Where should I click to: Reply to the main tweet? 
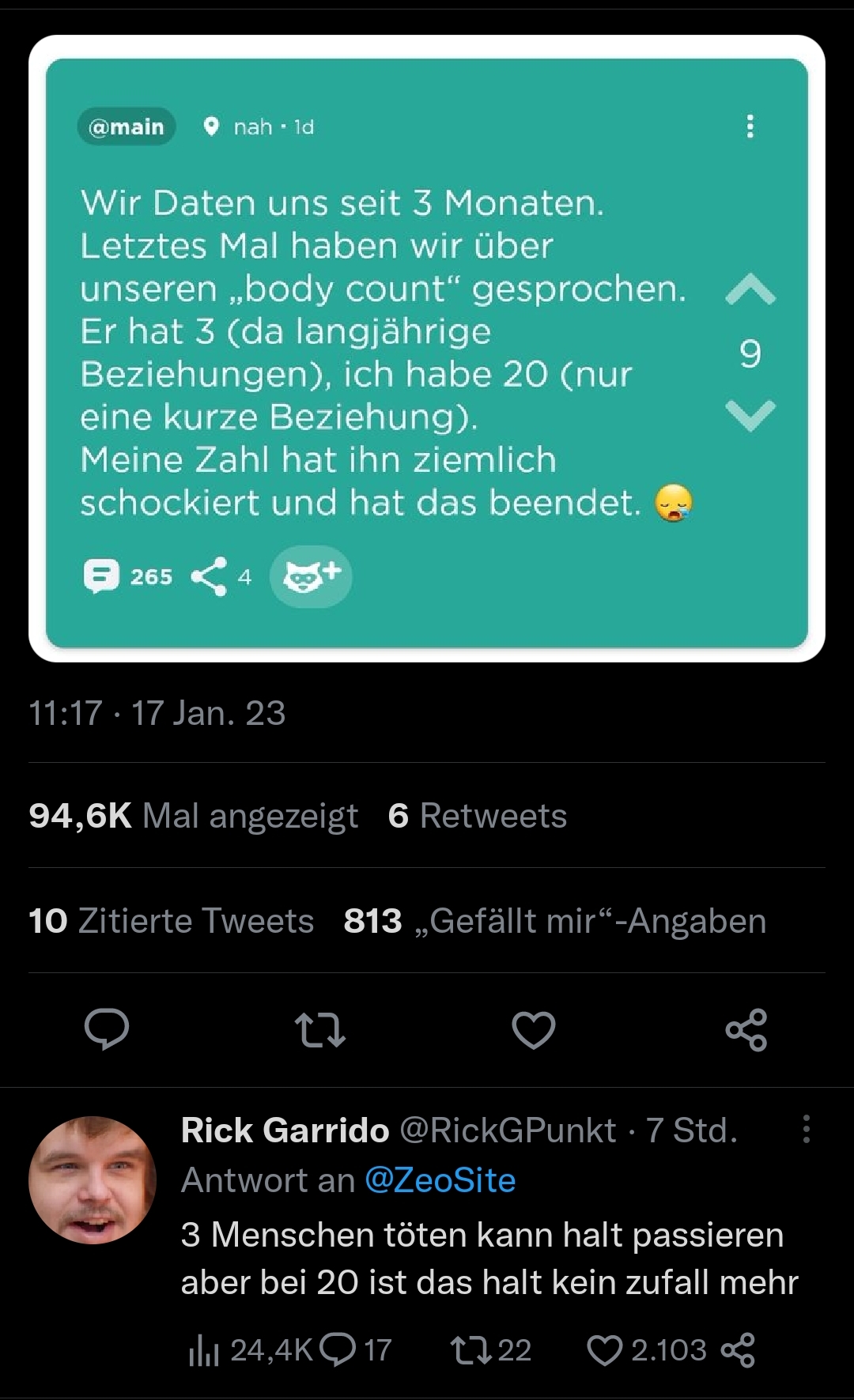pos(107,1029)
